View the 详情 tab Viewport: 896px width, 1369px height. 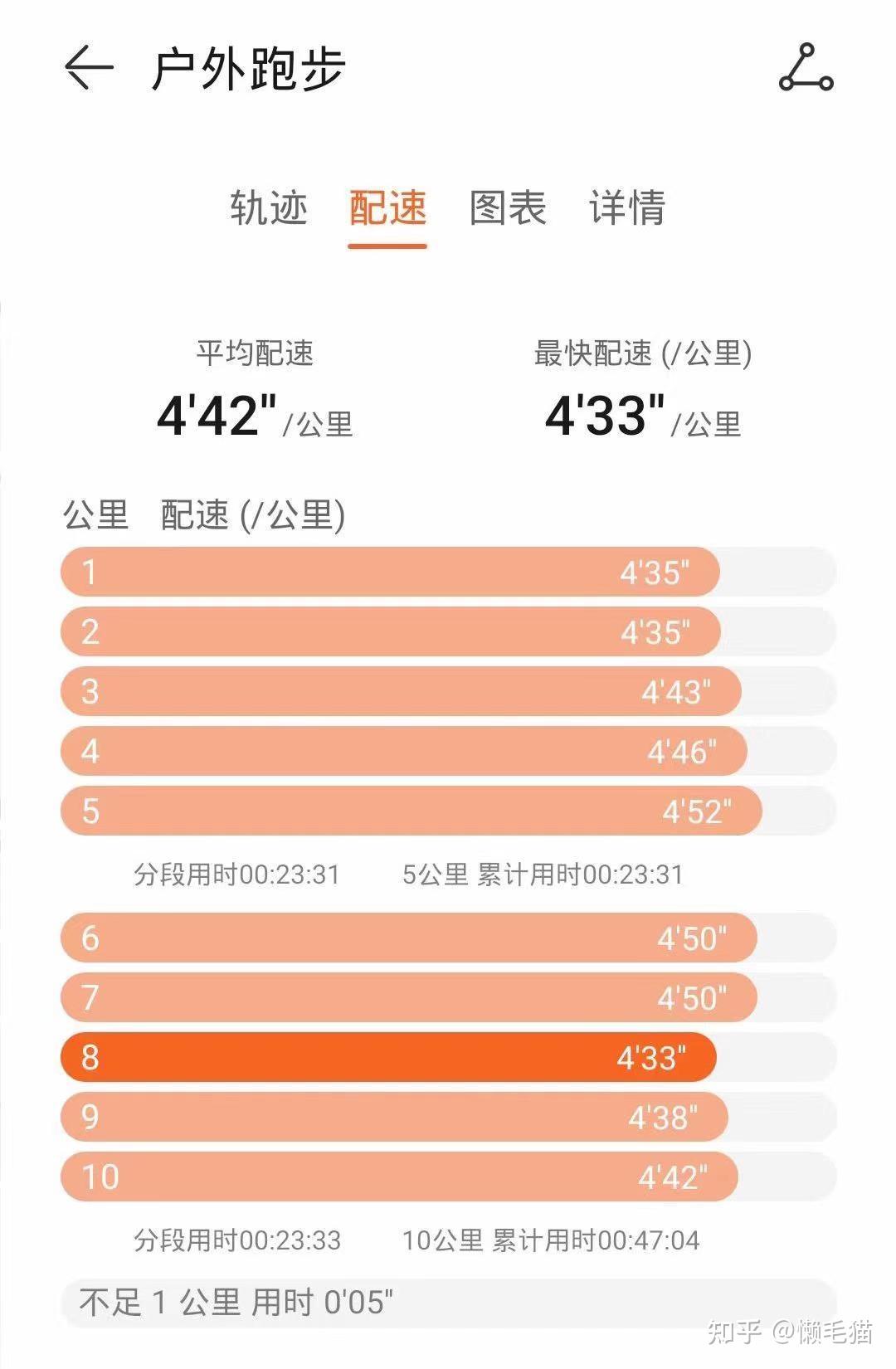click(x=627, y=207)
